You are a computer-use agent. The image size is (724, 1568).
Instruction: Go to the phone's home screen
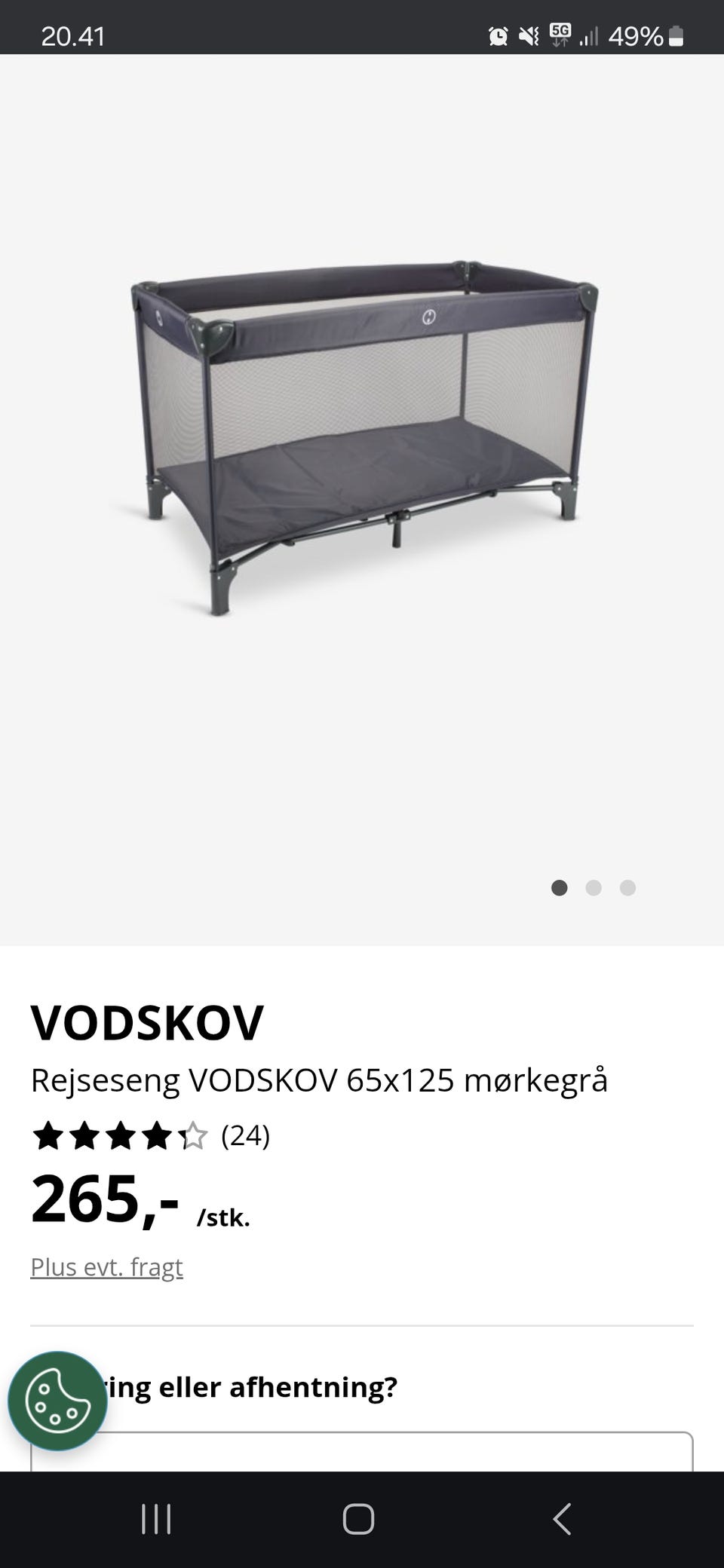(359, 1519)
